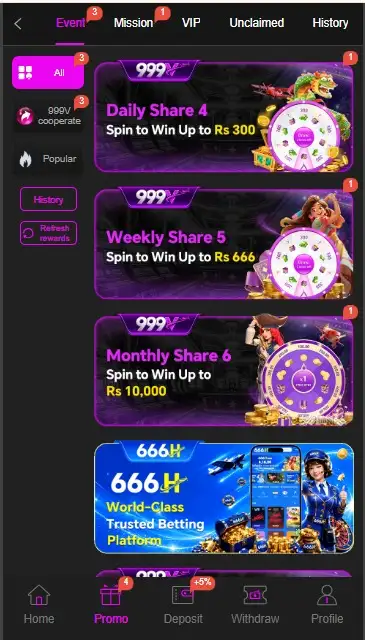Open the Deposit section

tap(183, 604)
